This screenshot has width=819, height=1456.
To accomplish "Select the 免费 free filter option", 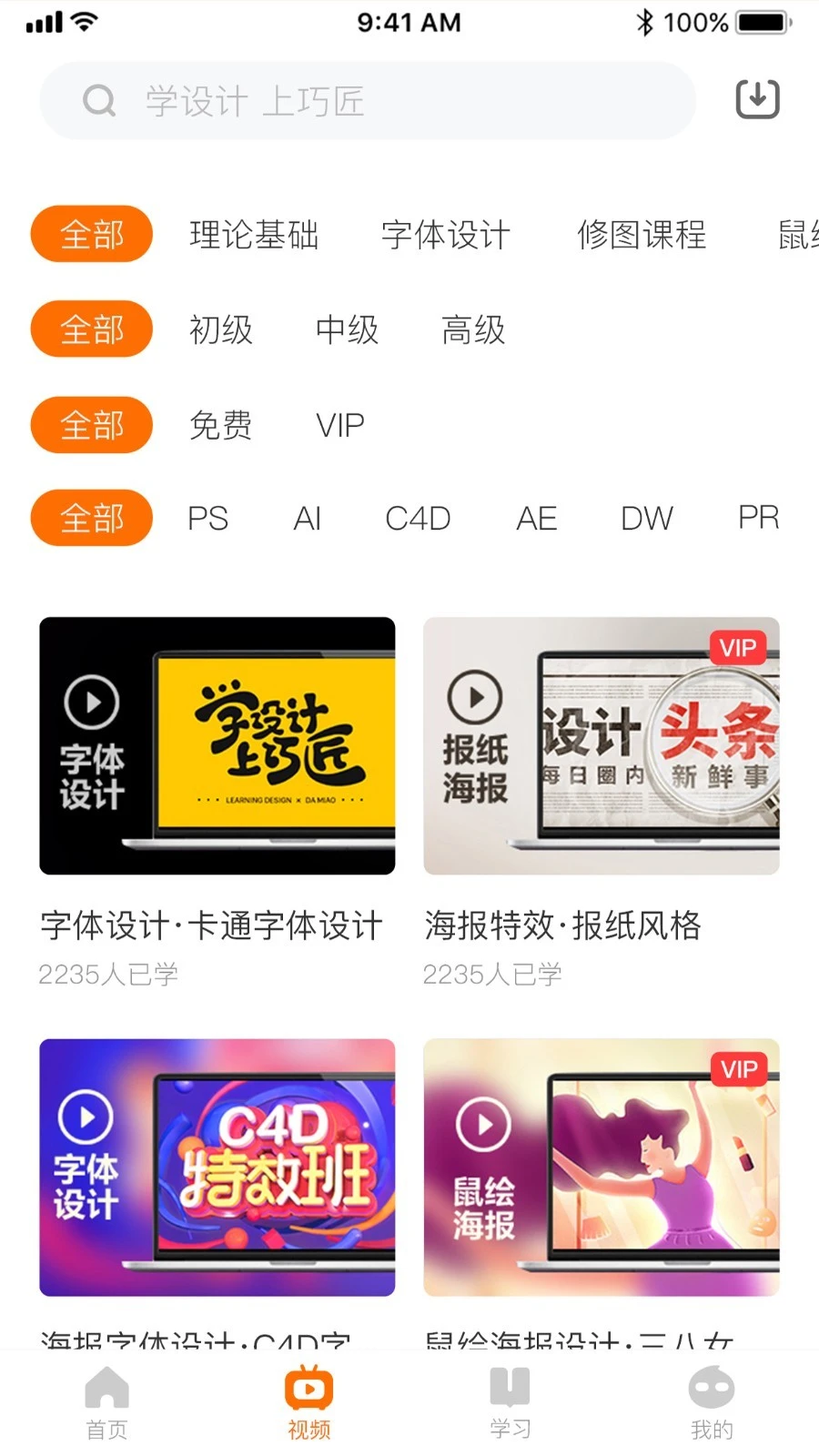I will click(220, 425).
